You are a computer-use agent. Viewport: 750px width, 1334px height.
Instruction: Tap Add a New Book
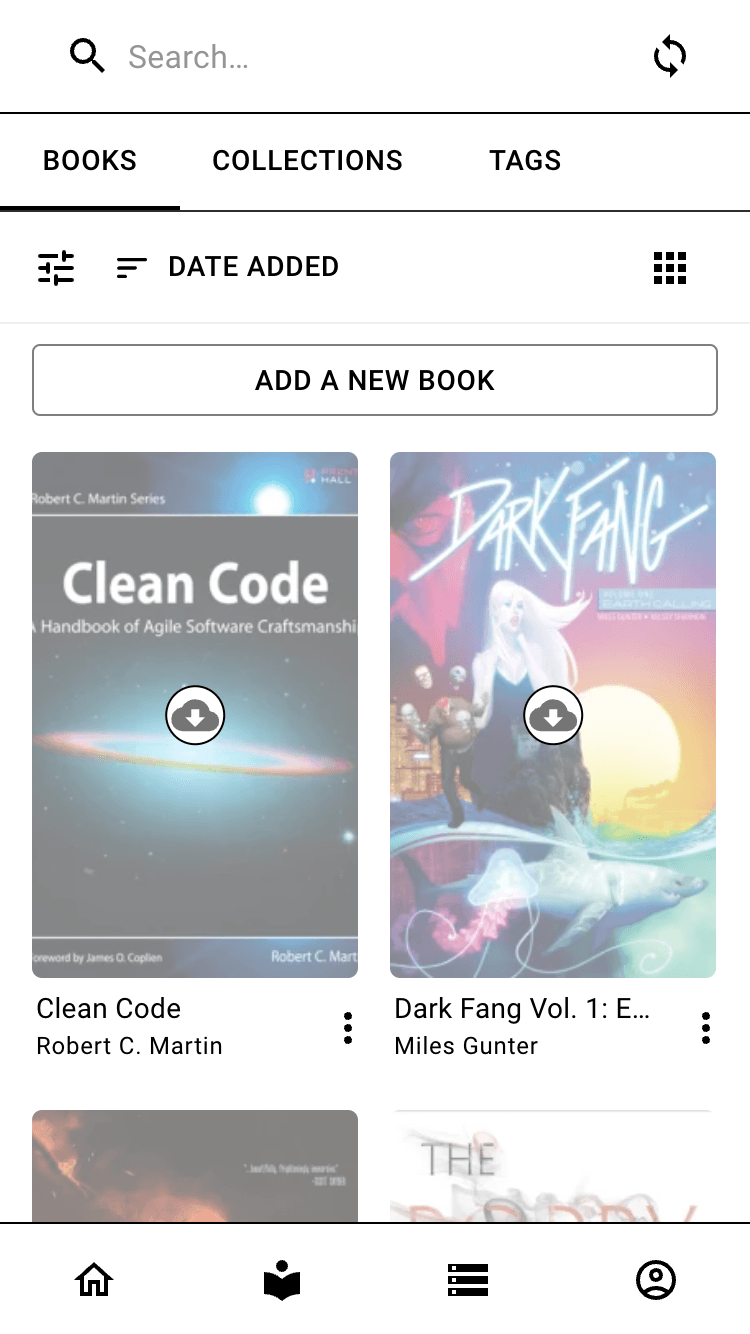click(375, 380)
